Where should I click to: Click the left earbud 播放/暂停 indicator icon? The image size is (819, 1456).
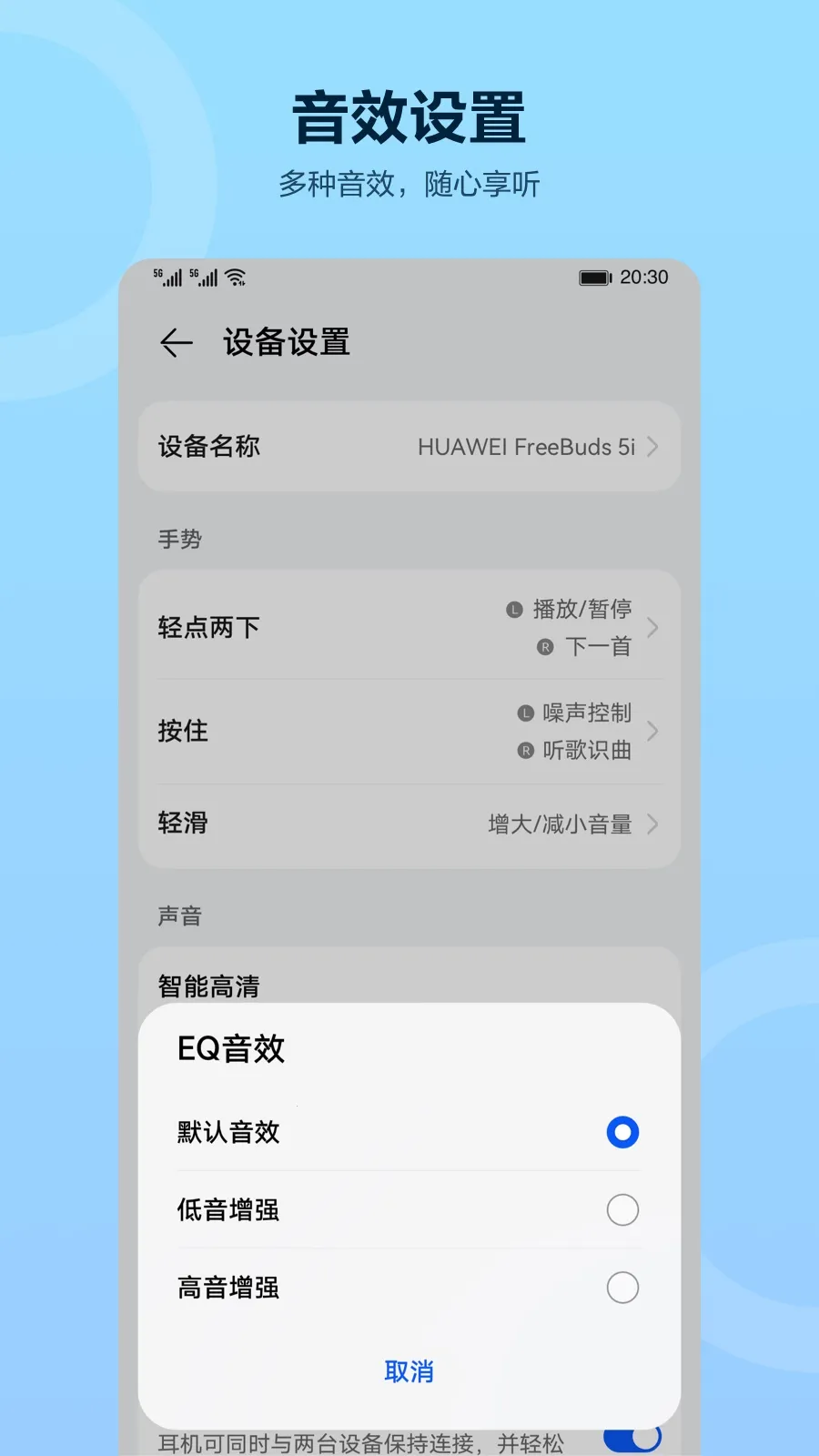(x=515, y=608)
